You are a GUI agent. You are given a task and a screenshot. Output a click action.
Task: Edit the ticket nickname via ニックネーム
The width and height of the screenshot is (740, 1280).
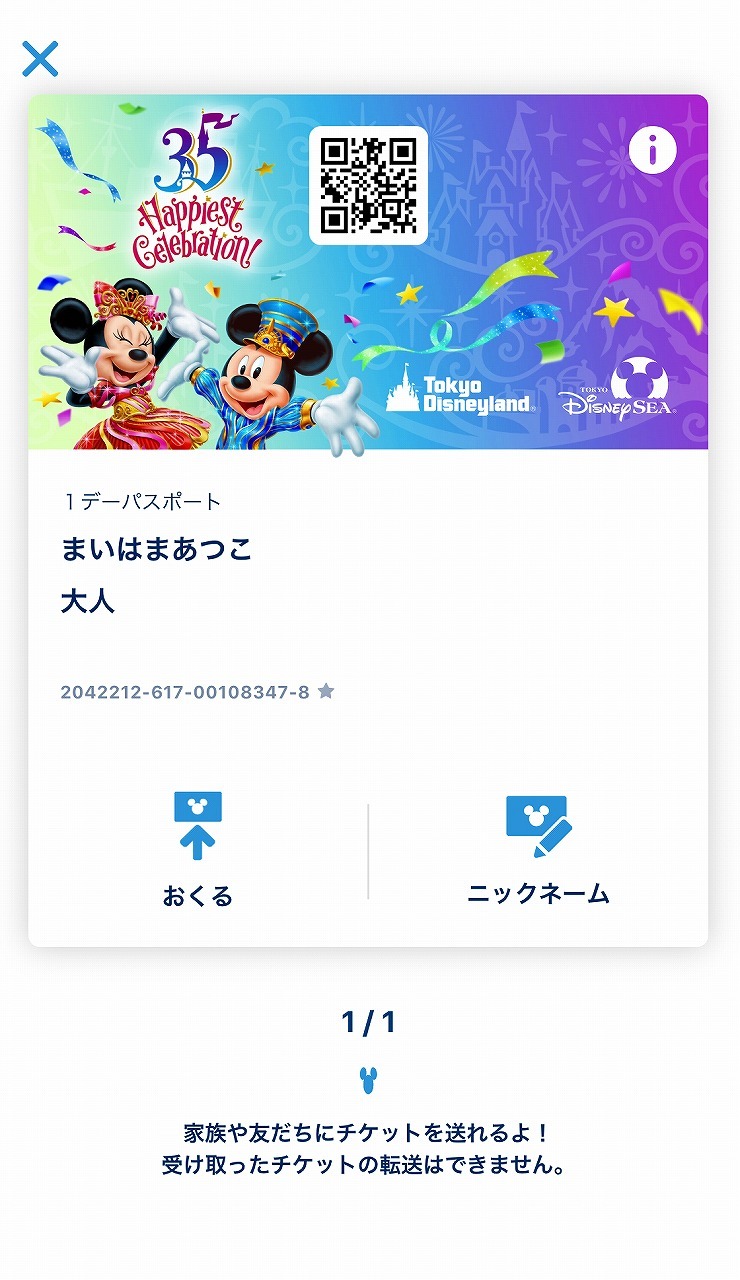538,850
